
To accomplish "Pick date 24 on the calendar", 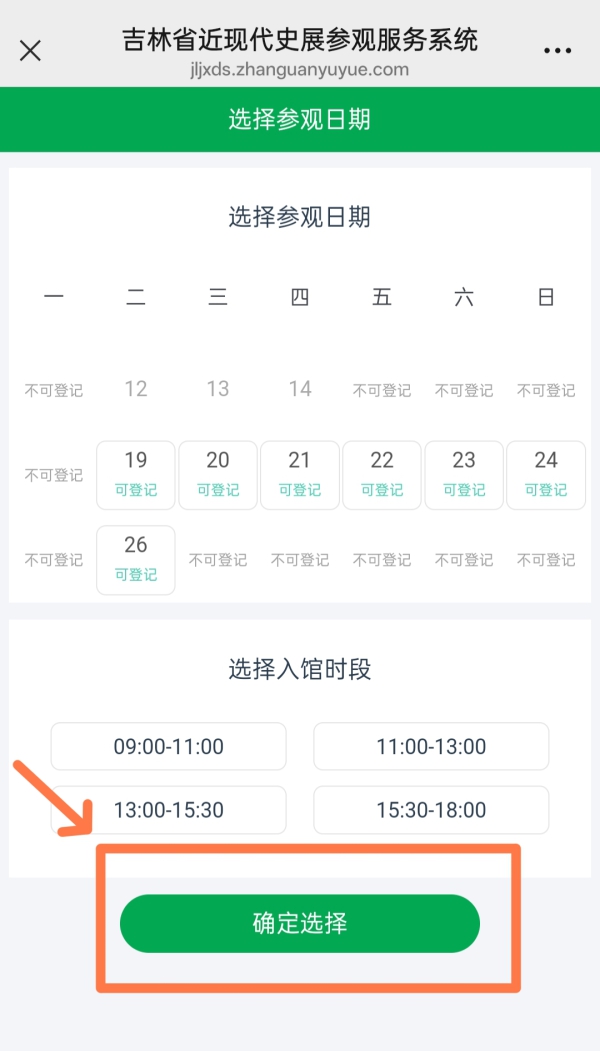I will (x=546, y=474).
